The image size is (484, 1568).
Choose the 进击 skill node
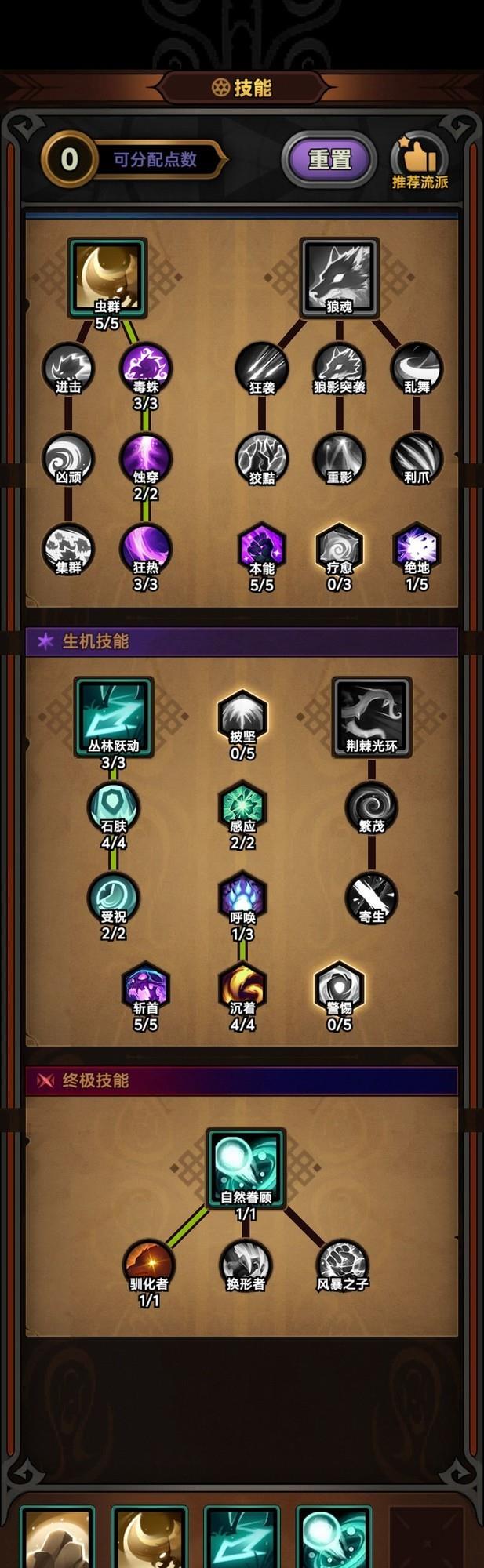pos(68,368)
